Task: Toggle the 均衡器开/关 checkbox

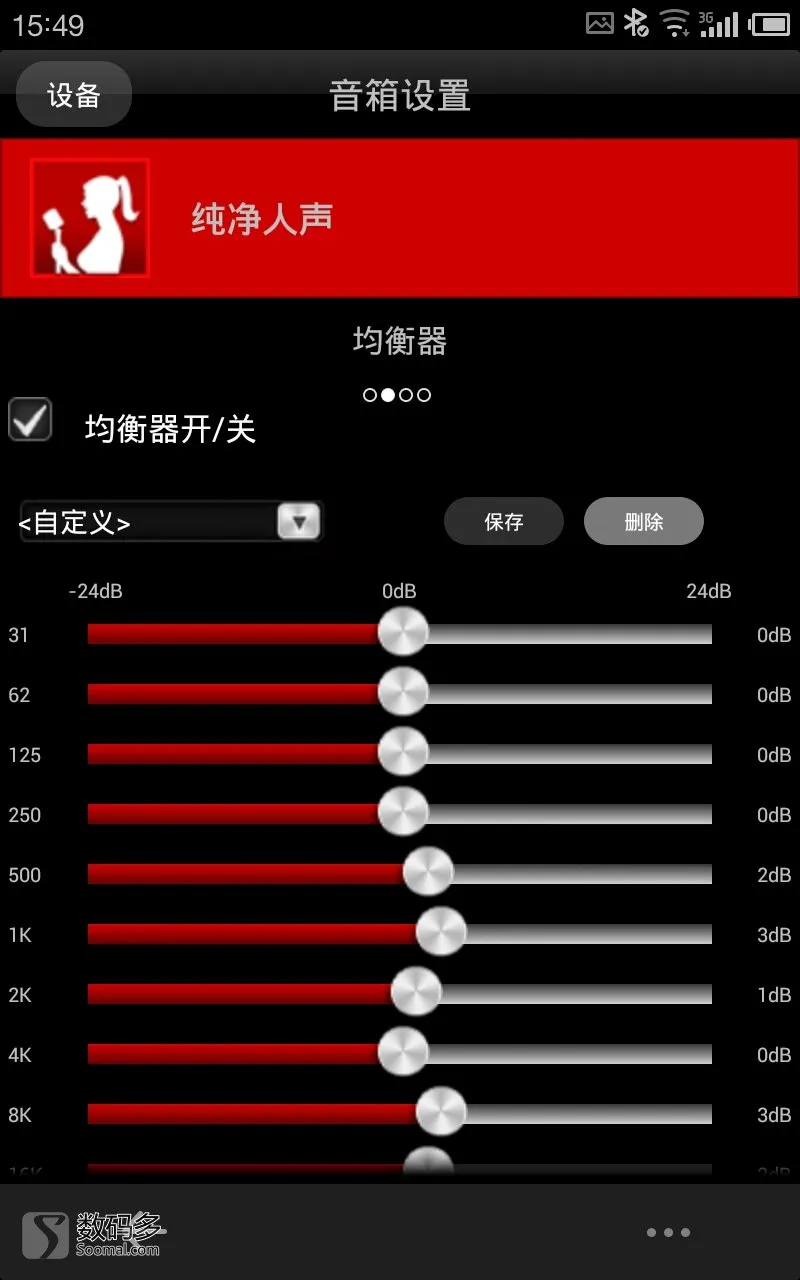Action: click(x=30, y=420)
